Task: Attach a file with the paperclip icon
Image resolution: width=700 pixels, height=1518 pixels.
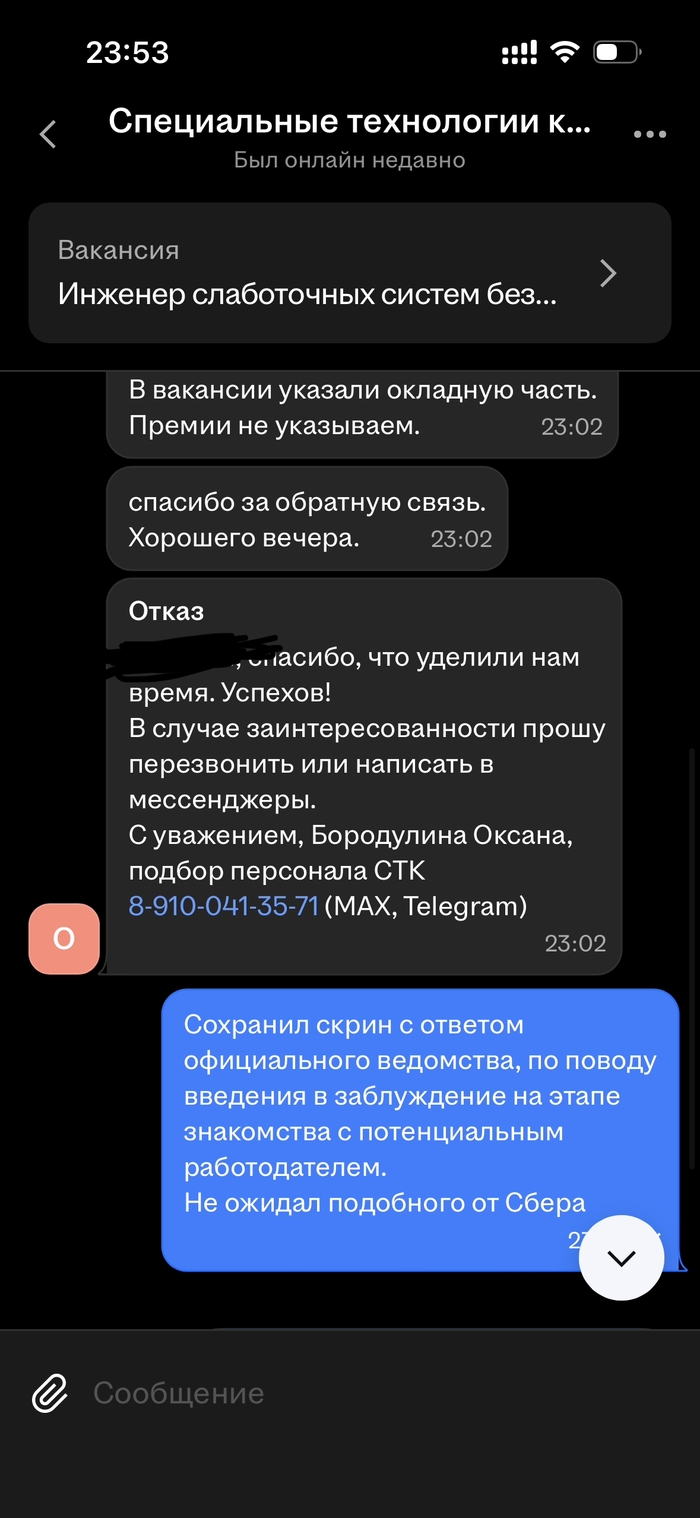Action: pos(50,1393)
